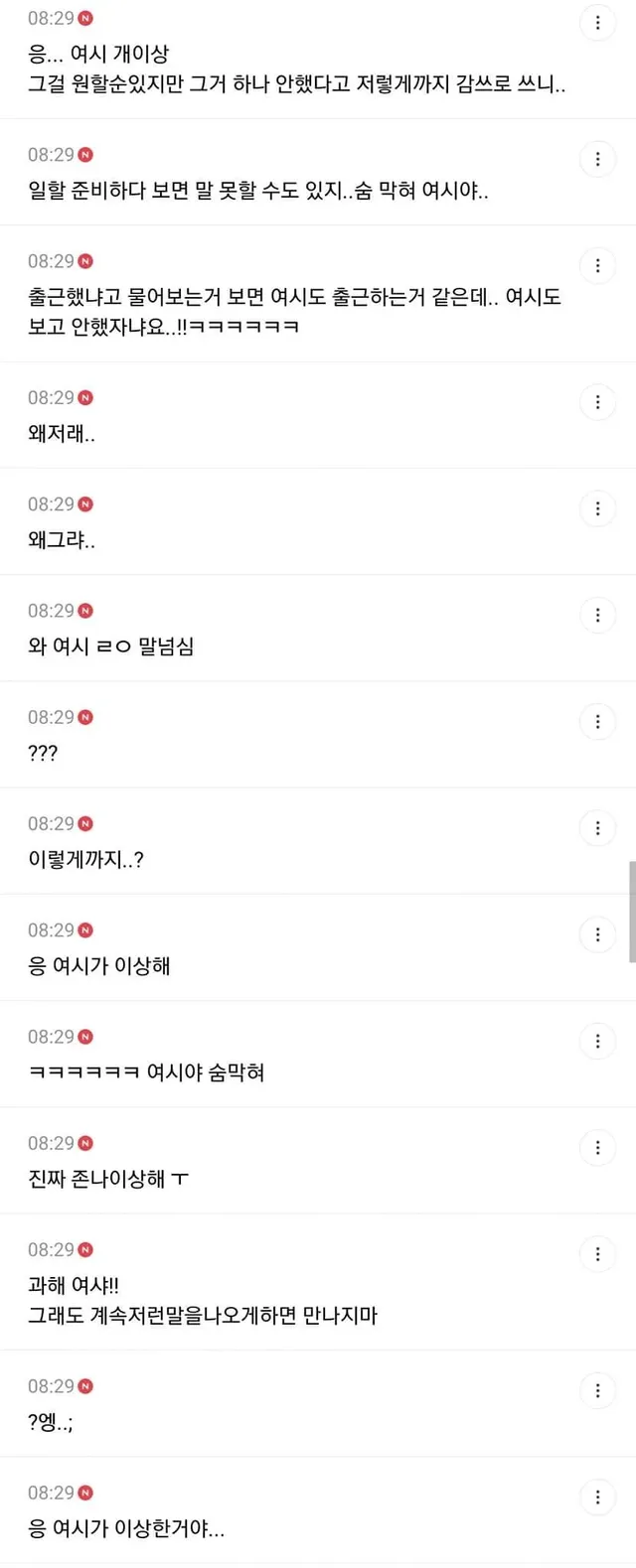Screen dimensions: 636x1568
Task: Tap the three-dot menu on the '출근했냐고 물어보는거' comment
Action: [597, 265]
